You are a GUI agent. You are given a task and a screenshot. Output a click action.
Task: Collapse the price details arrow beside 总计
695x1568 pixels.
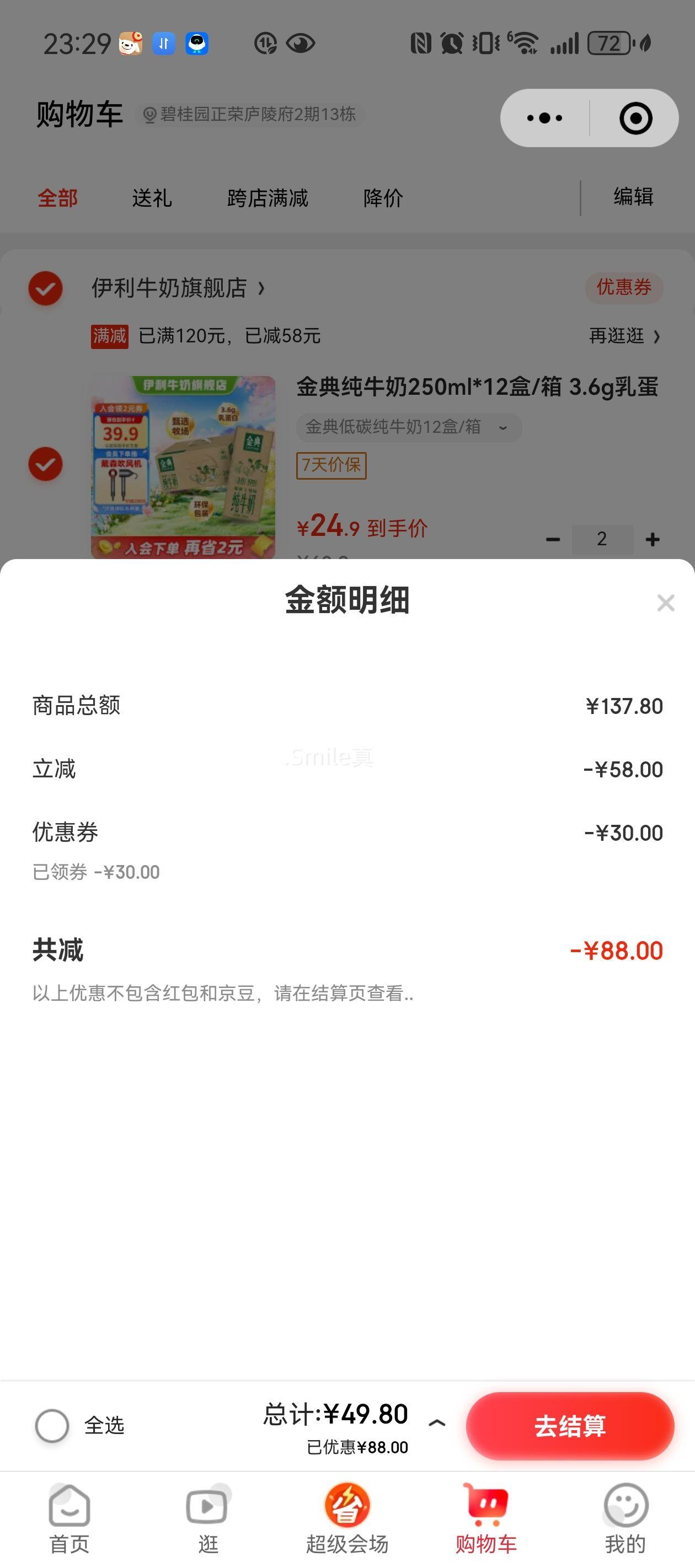click(437, 1423)
